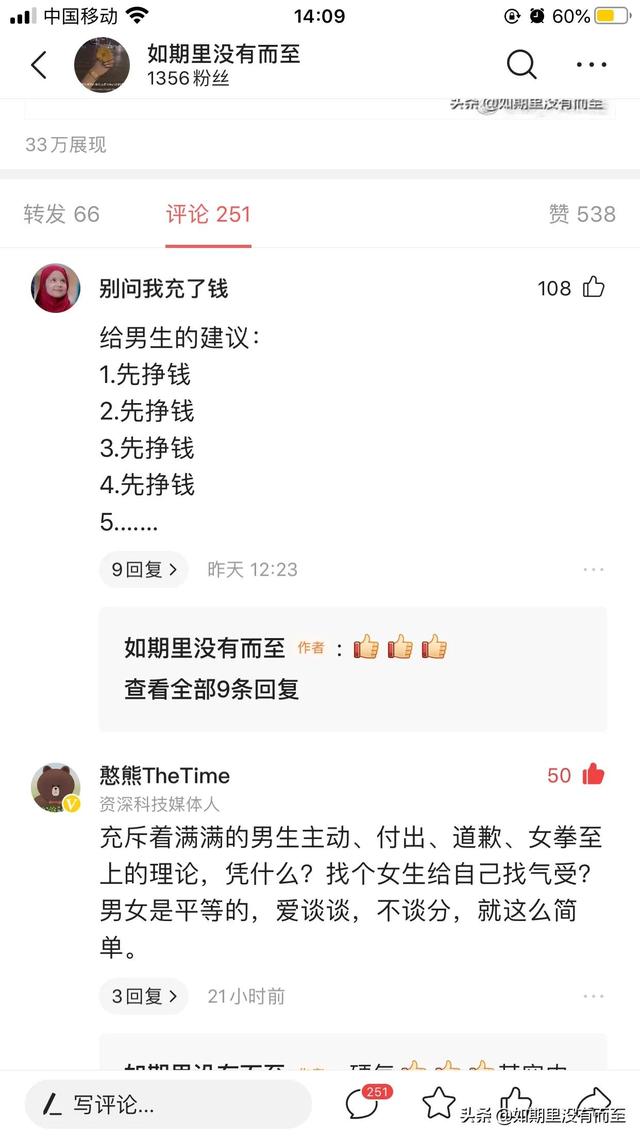The image size is (640, 1138).
Task: Open the header's three-dot overflow menu
Action: point(591,66)
